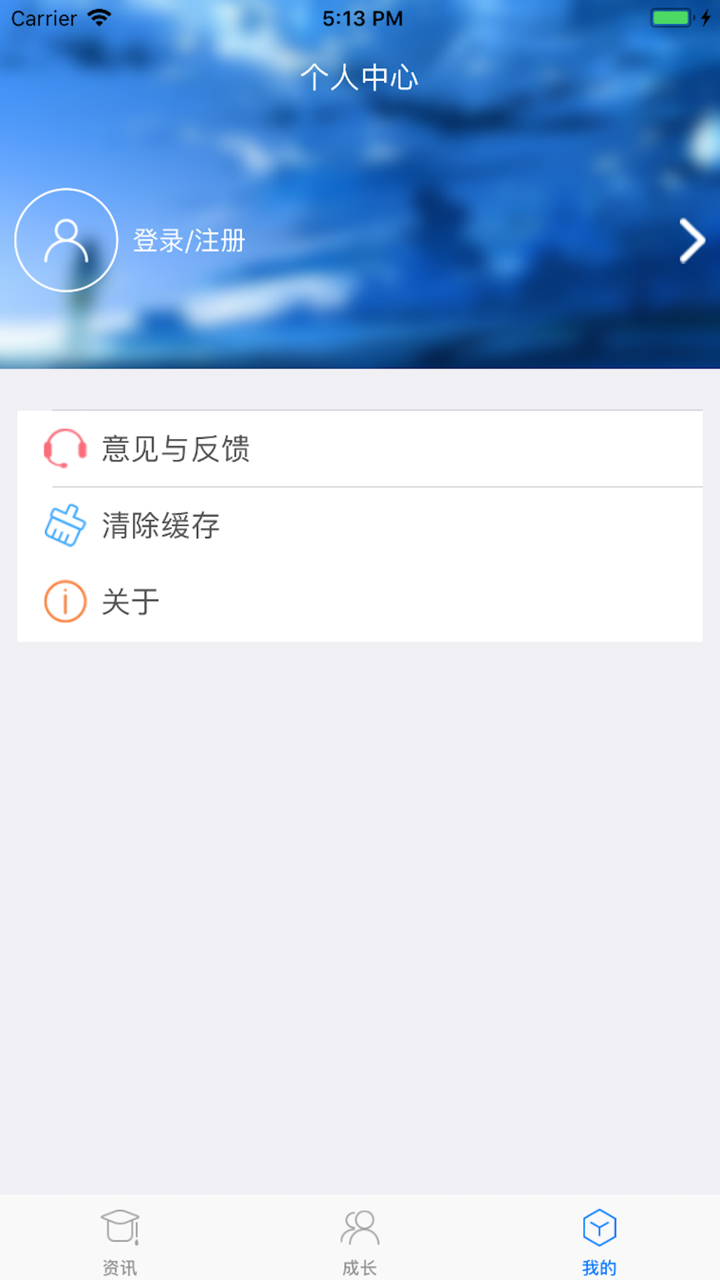Select the graduation cap 资讯 icon

point(120,1226)
